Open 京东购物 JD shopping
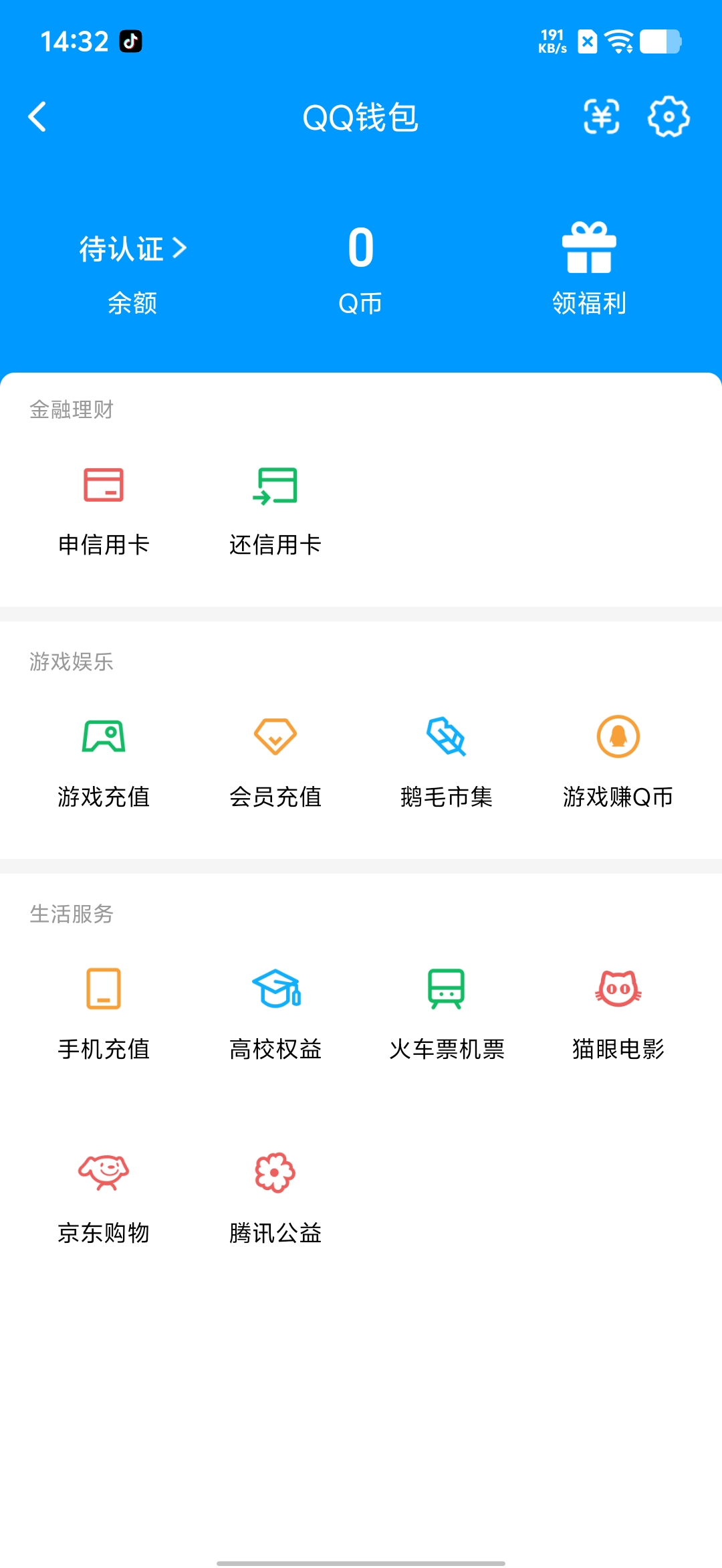The width and height of the screenshot is (722, 1568). (x=104, y=1194)
